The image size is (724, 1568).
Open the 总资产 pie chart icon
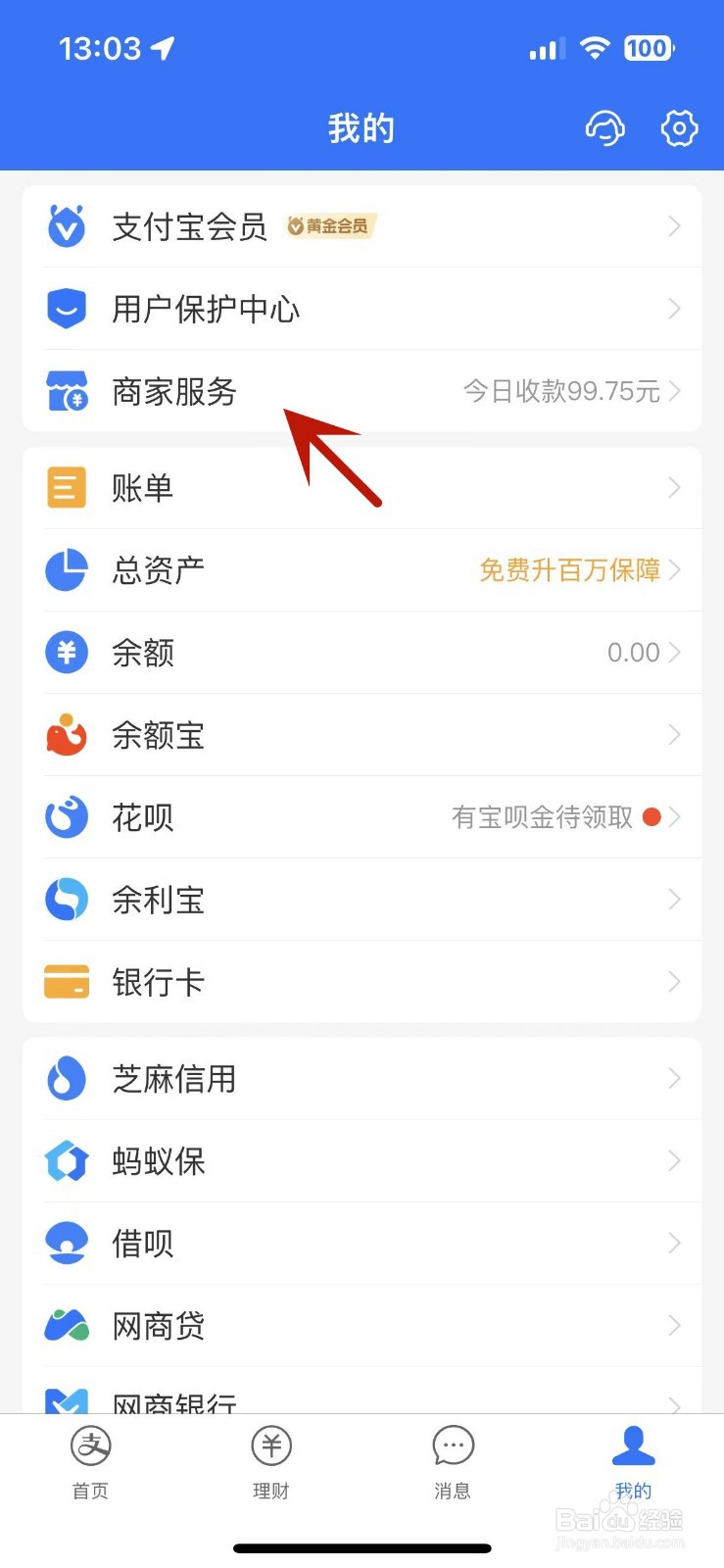pos(65,569)
